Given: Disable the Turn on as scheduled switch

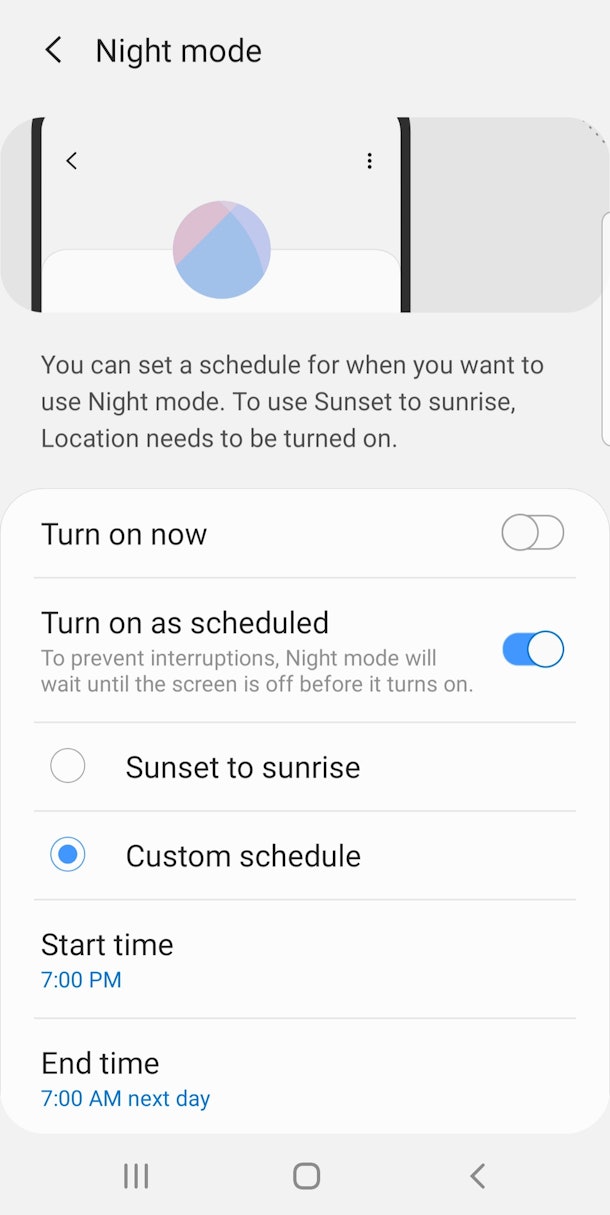Looking at the screenshot, I should 533,649.
